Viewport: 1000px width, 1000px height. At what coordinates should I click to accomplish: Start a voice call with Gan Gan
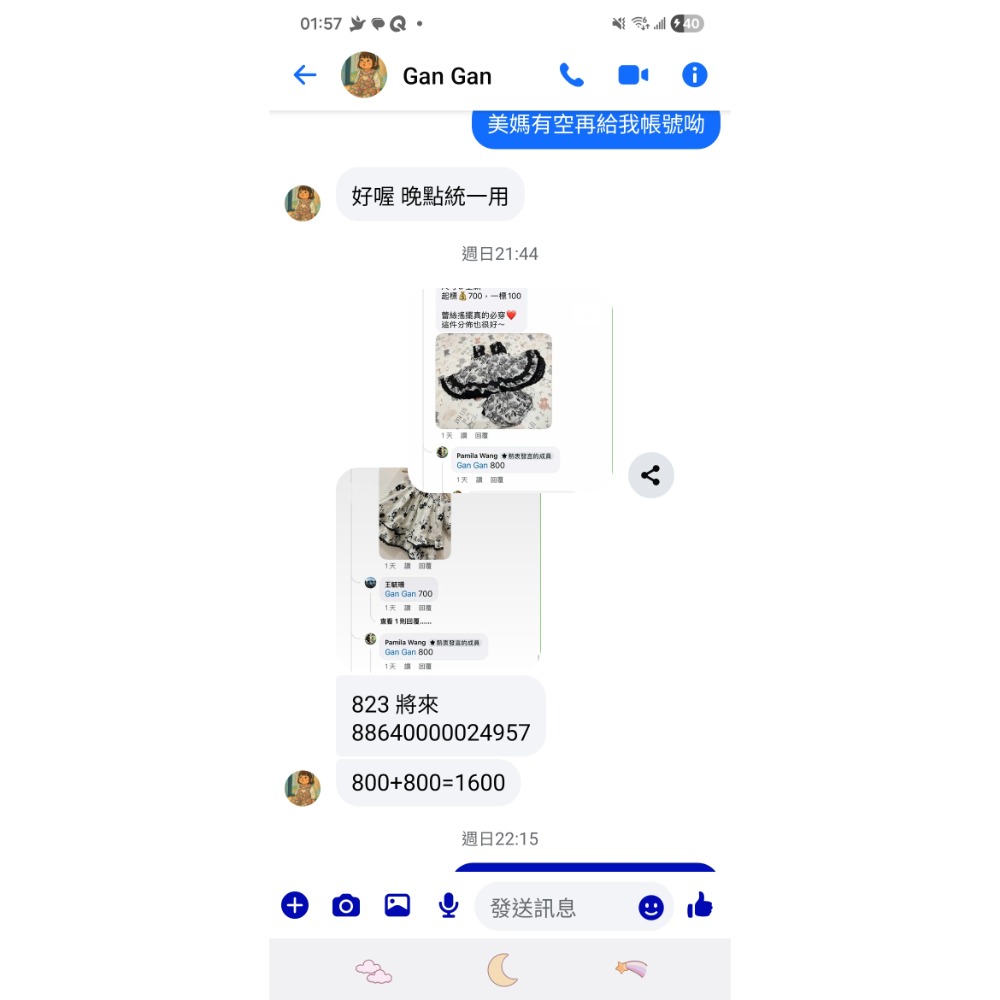pos(571,75)
